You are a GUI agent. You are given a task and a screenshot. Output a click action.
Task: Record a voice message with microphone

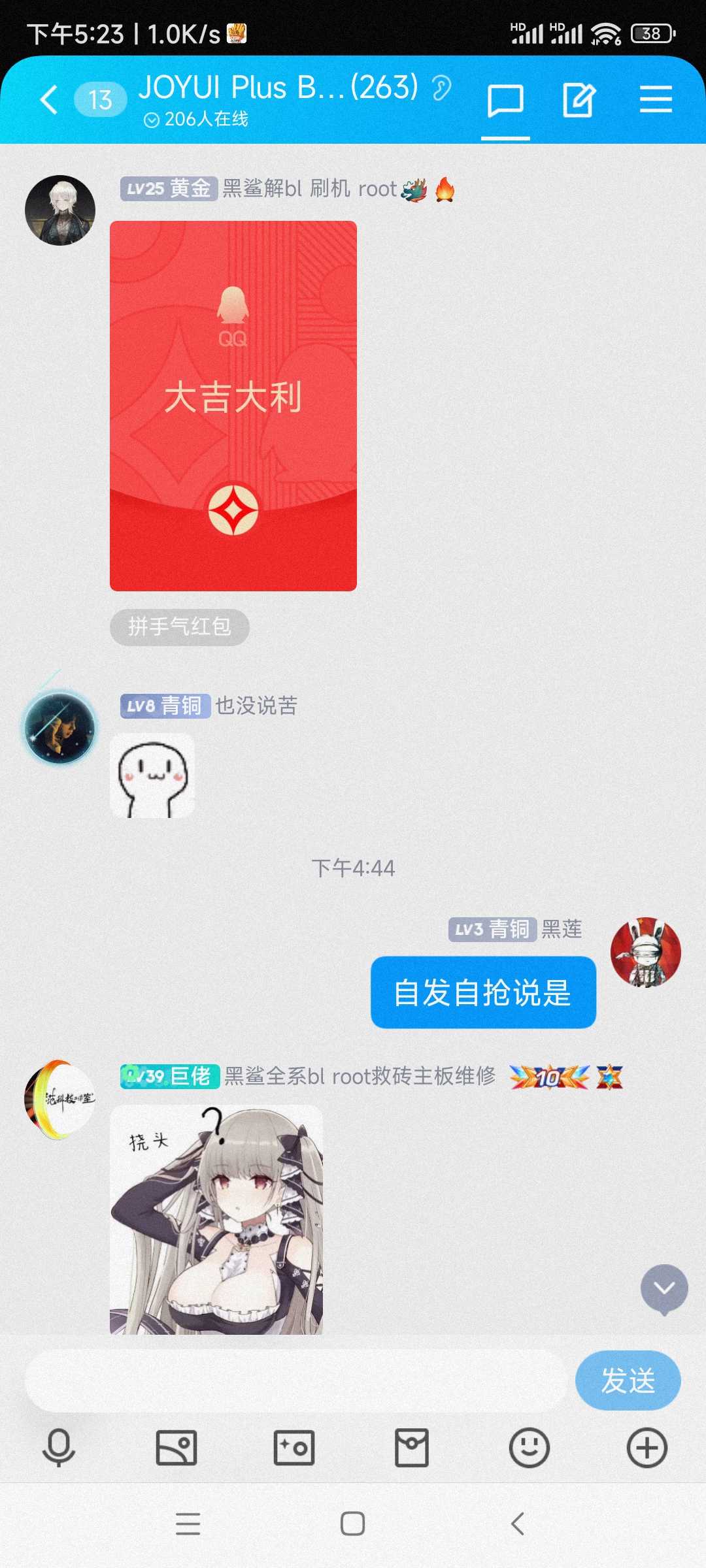[59, 1448]
